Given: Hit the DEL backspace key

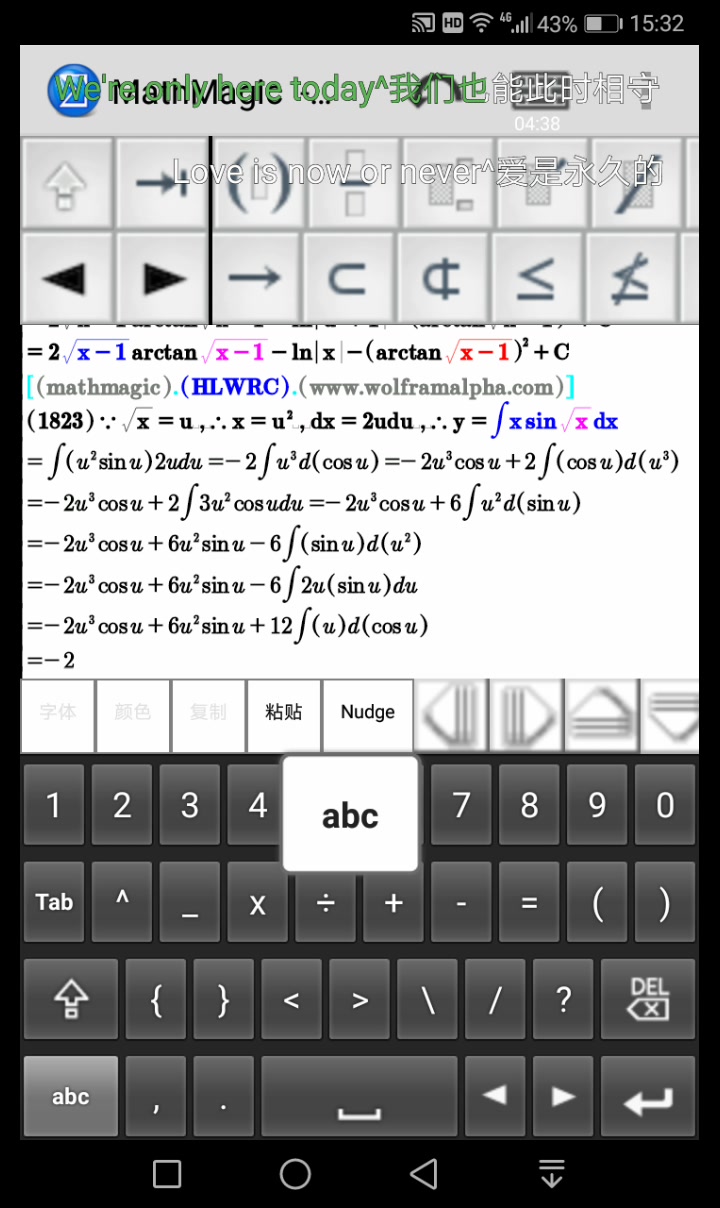Looking at the screenshot, I should pos(649,999).
